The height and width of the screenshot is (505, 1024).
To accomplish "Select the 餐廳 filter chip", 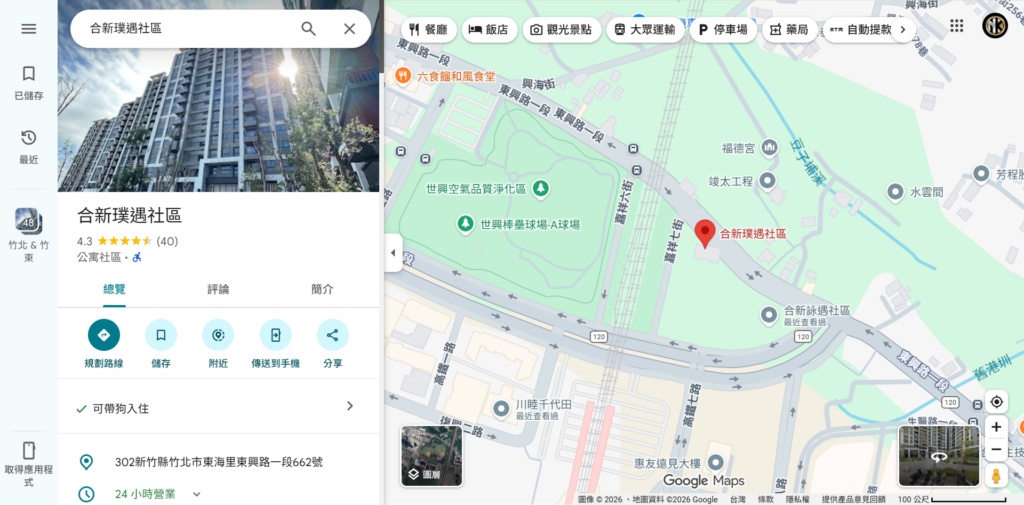I will tap(428, 29).
